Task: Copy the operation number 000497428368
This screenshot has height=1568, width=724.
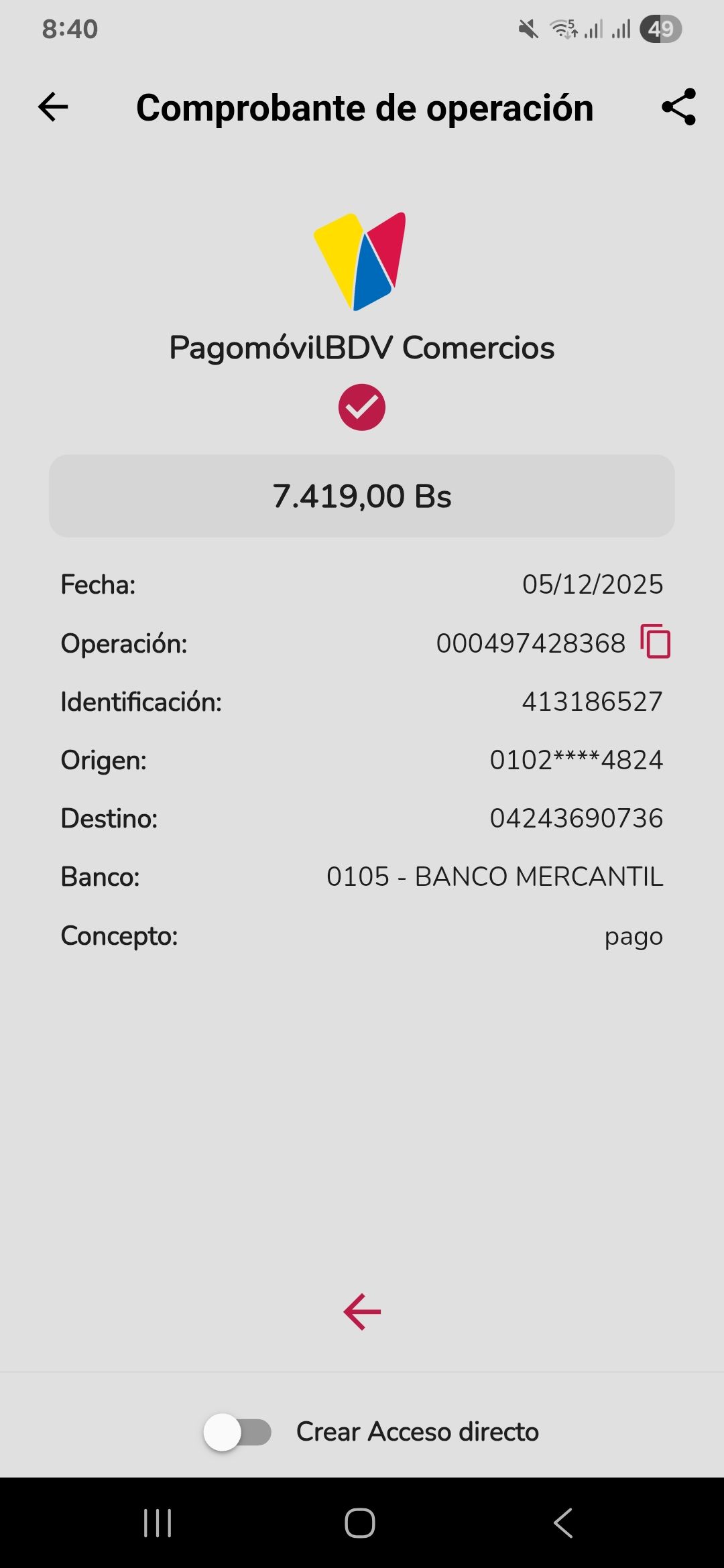Action: tap(656, 642)
